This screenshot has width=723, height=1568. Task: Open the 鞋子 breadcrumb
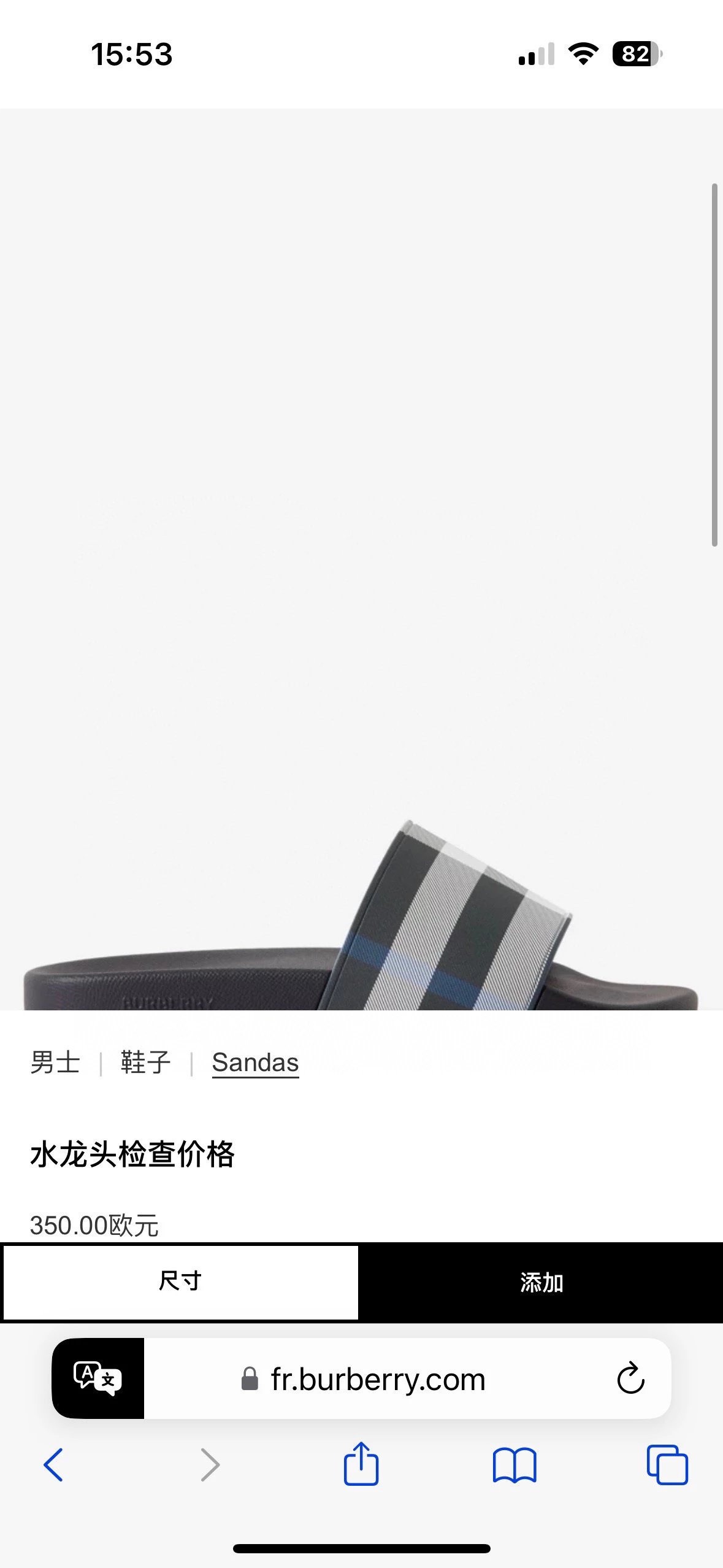[x=145, y=1063]
